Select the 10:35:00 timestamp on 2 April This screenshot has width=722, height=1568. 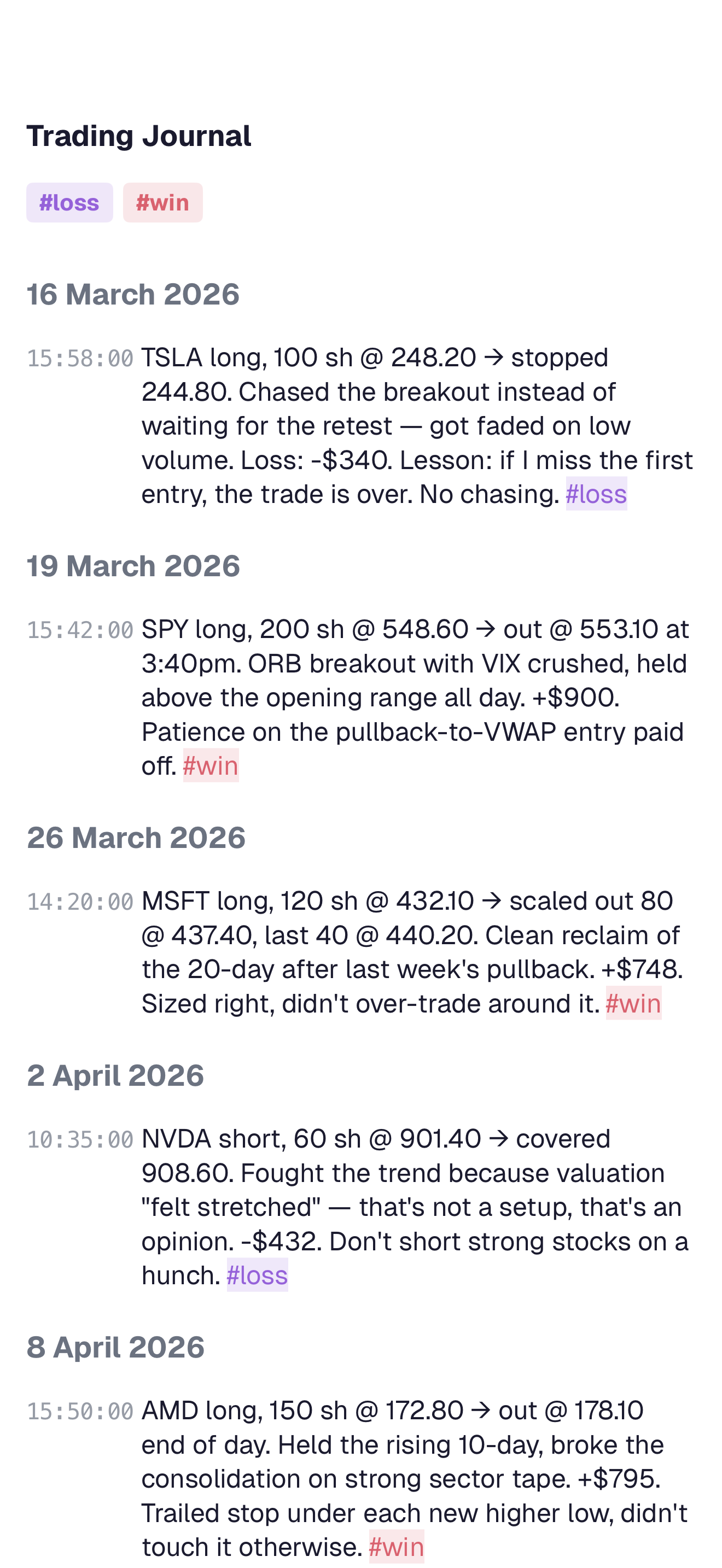(81, 1138)
